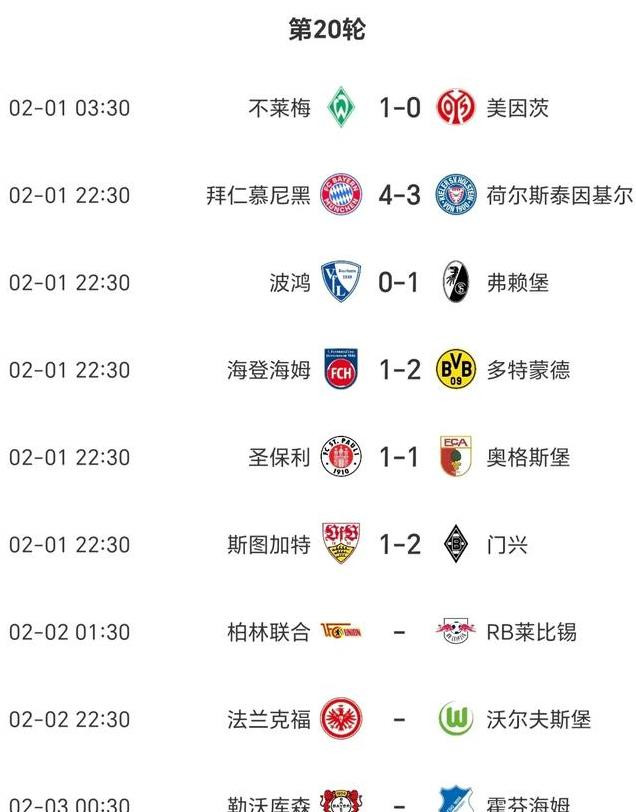Viewport: 636px width, 812px height.
Task: View the Bochum vs Freiburg 0-1 match
Action: click(x=399, y=283)
